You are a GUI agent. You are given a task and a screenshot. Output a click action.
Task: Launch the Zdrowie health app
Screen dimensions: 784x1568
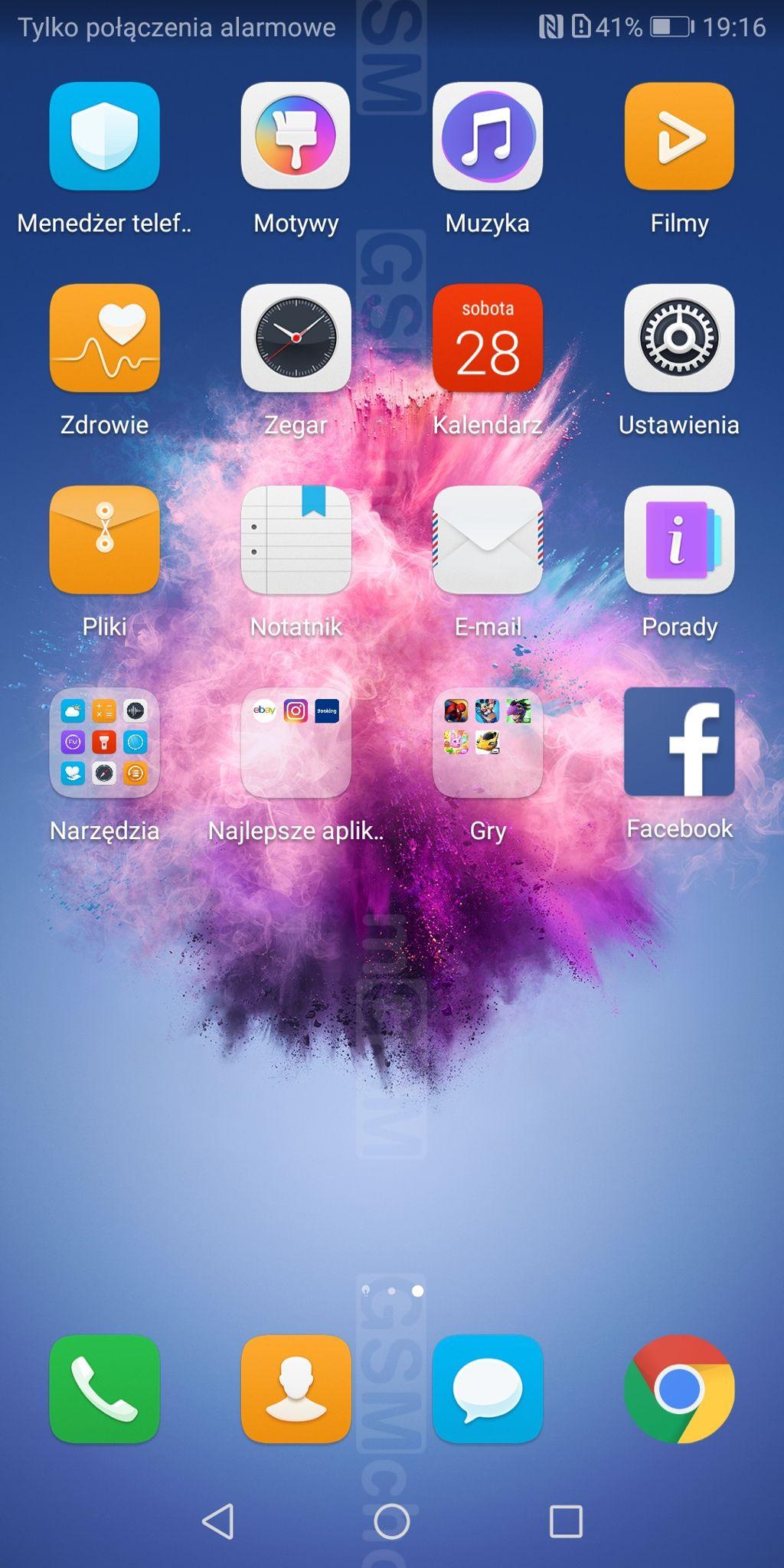[104, 338]
